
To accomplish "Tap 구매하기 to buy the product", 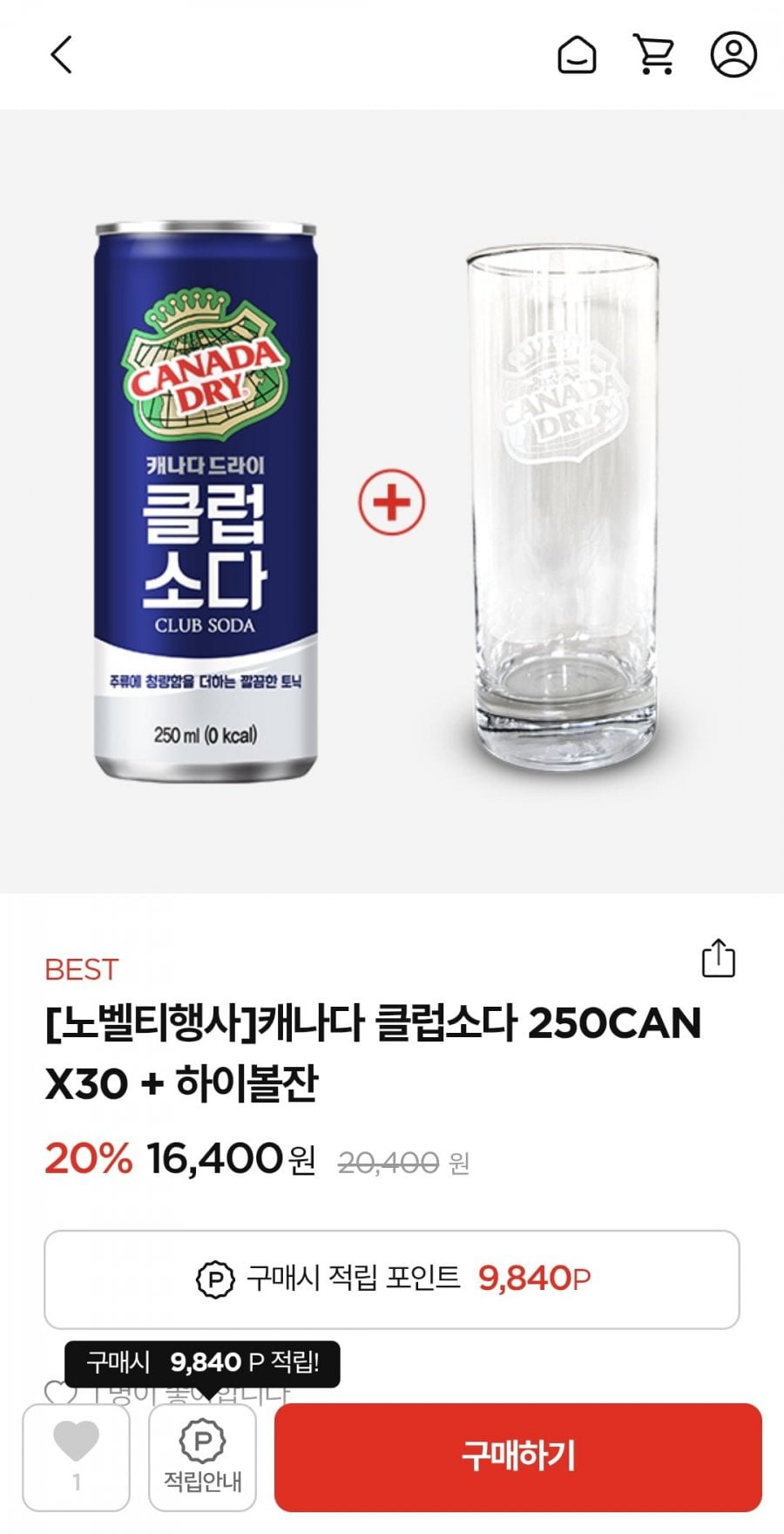I will tap(518, 1456).
